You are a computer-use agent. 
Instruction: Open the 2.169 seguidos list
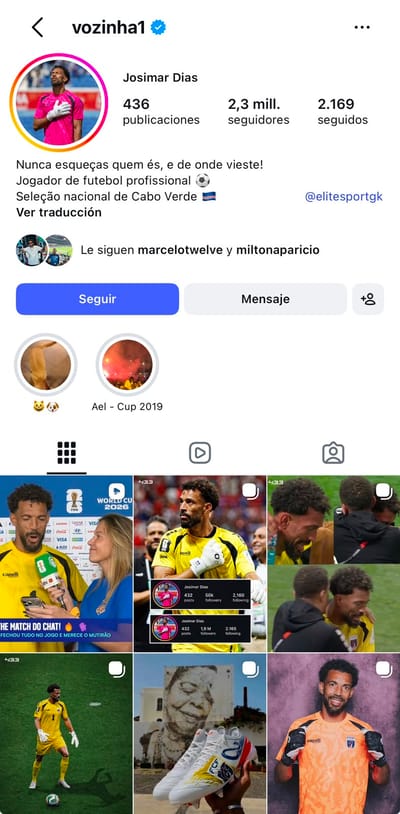point(343,112)
